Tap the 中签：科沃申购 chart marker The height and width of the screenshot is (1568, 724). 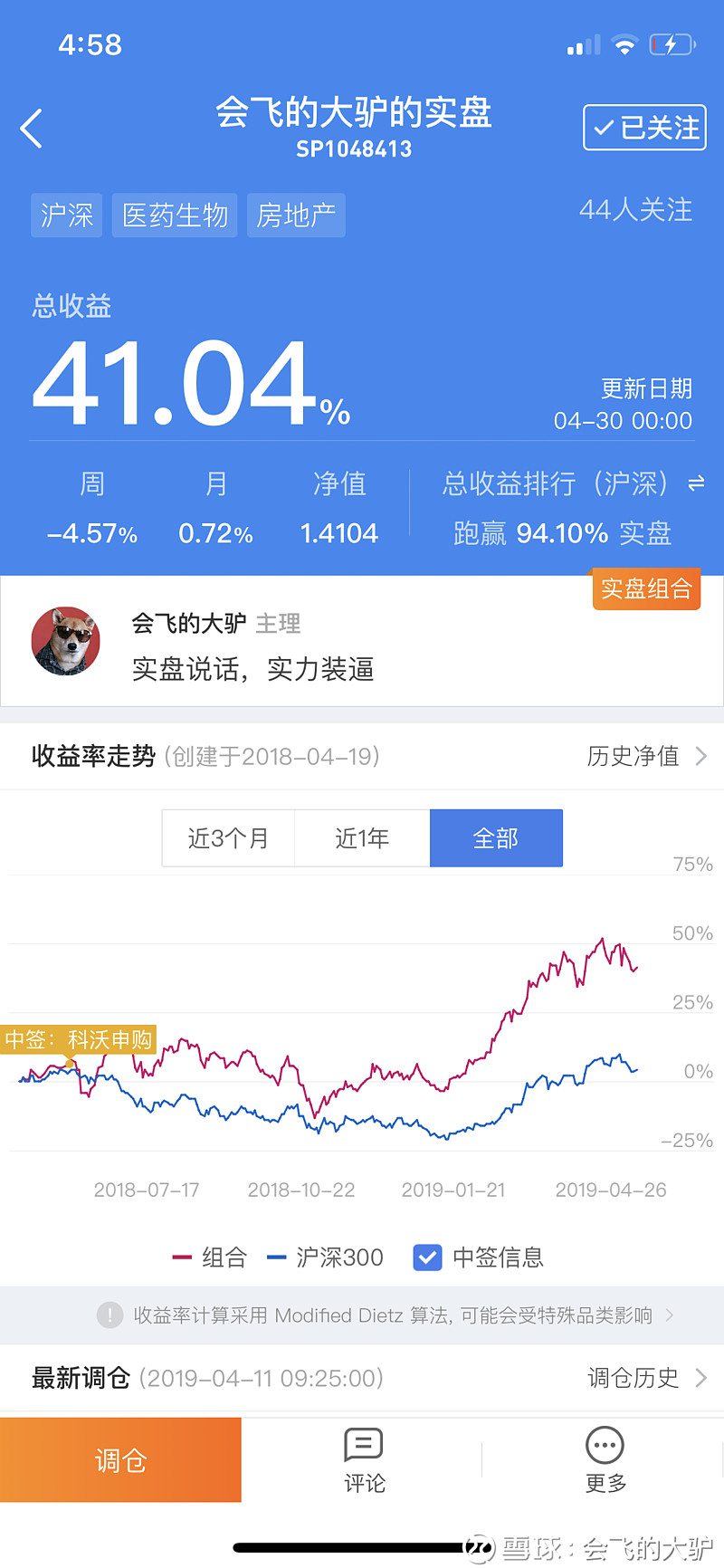pyautogui.click(x=80, y=1039)
